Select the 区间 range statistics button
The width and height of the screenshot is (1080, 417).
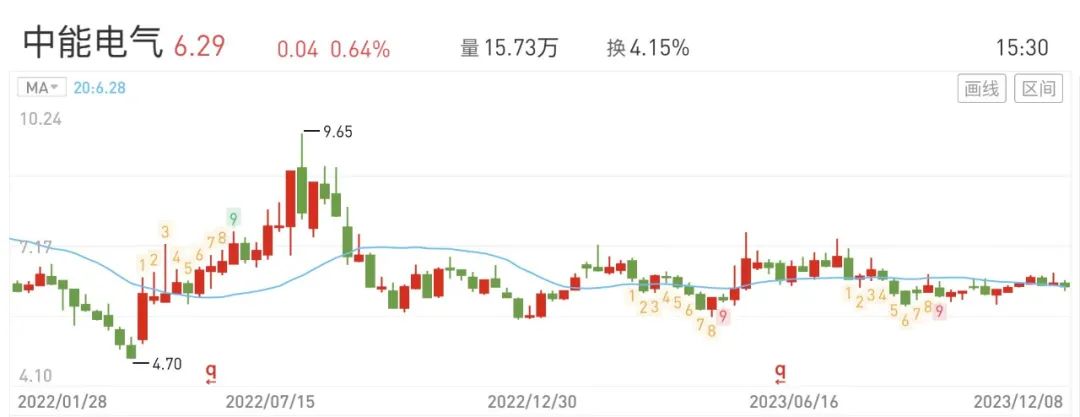click(x=1038, y=89)
